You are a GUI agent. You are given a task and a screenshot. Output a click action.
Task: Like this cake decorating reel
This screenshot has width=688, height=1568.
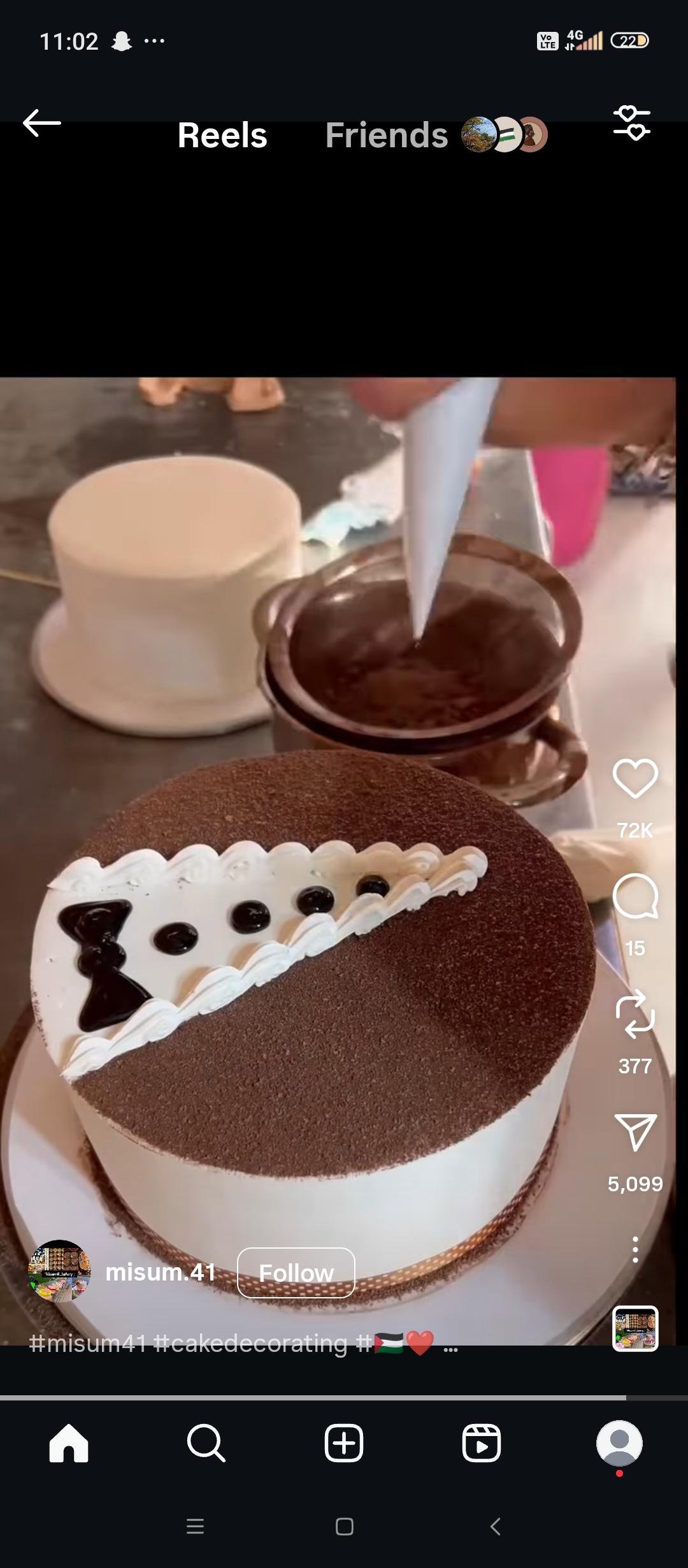click(635, 778)
